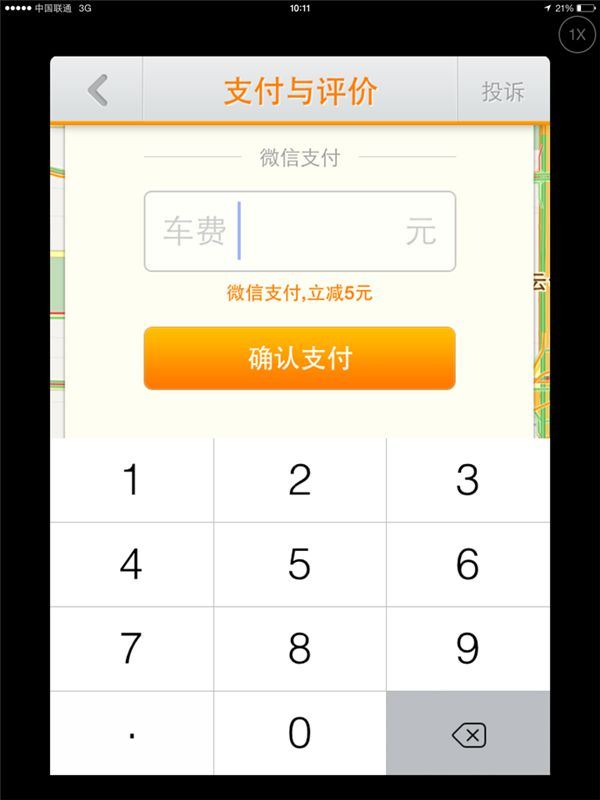The width and height of the screenshot is (600, 800).
Task: Tap the 确认支付 confirm payment button
Action: tap(299, 358)
